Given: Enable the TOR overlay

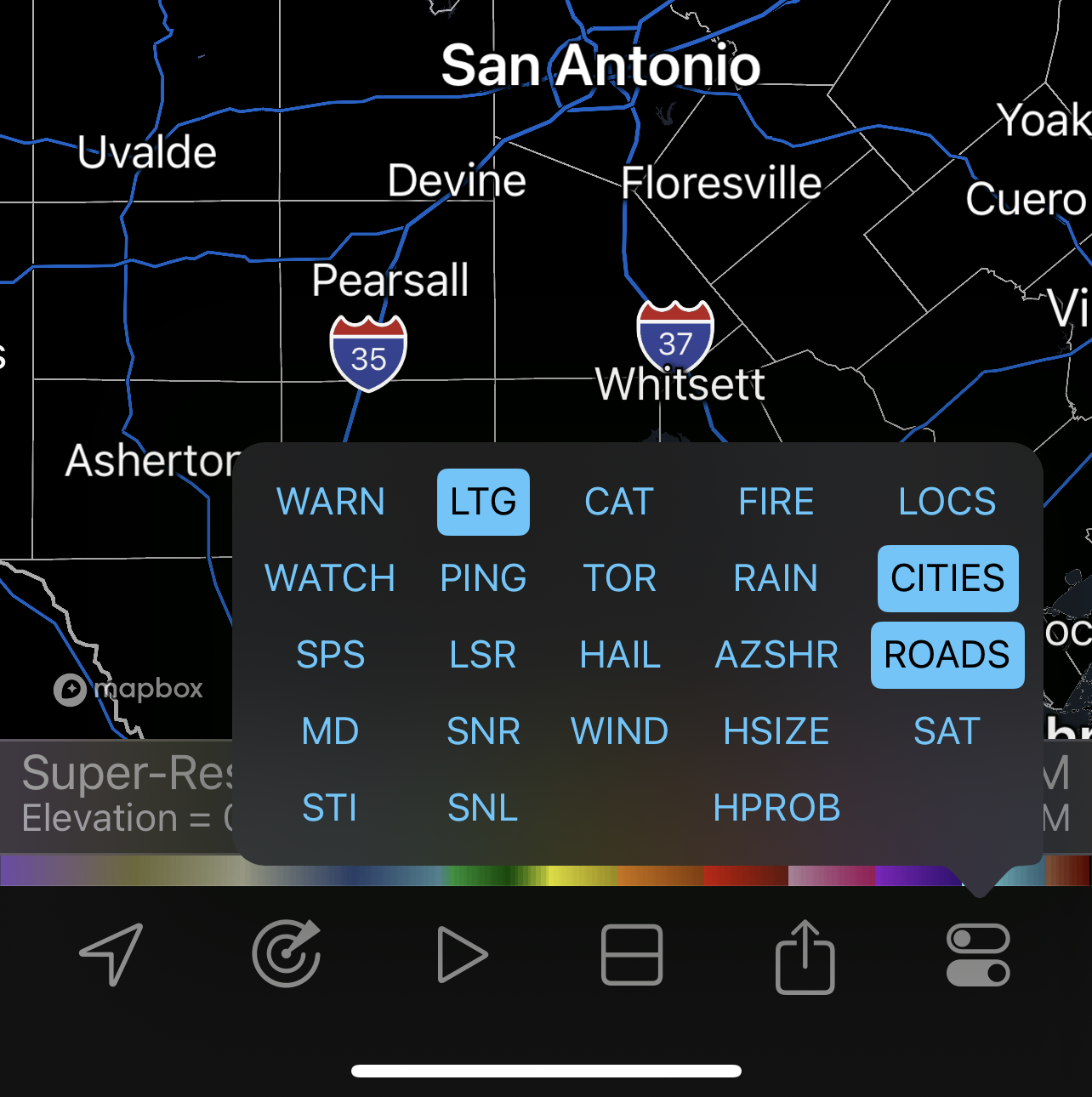Looking at the screenshot, I should (620, 578).
